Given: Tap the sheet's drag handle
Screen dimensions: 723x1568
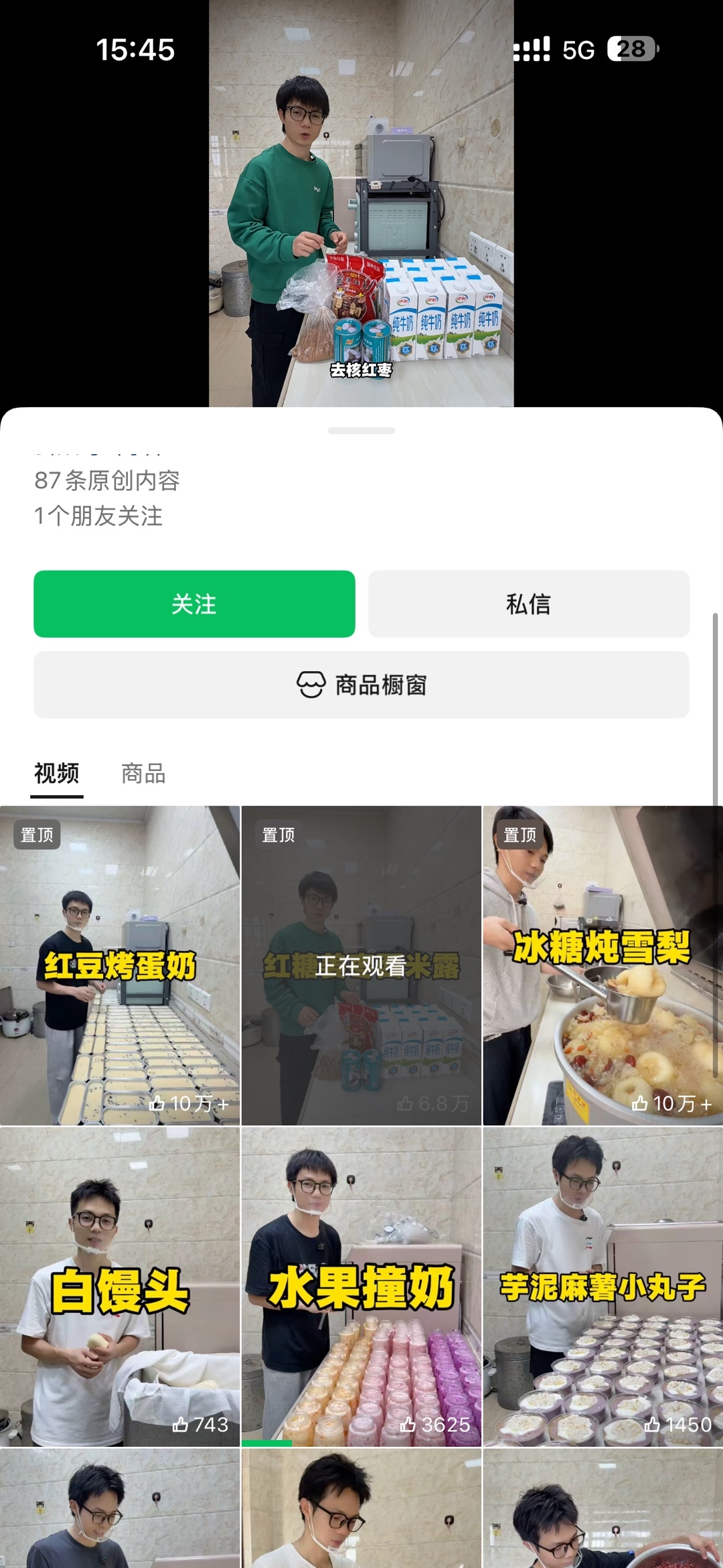Looking at the screenshot, I should (x=361, y=431).
